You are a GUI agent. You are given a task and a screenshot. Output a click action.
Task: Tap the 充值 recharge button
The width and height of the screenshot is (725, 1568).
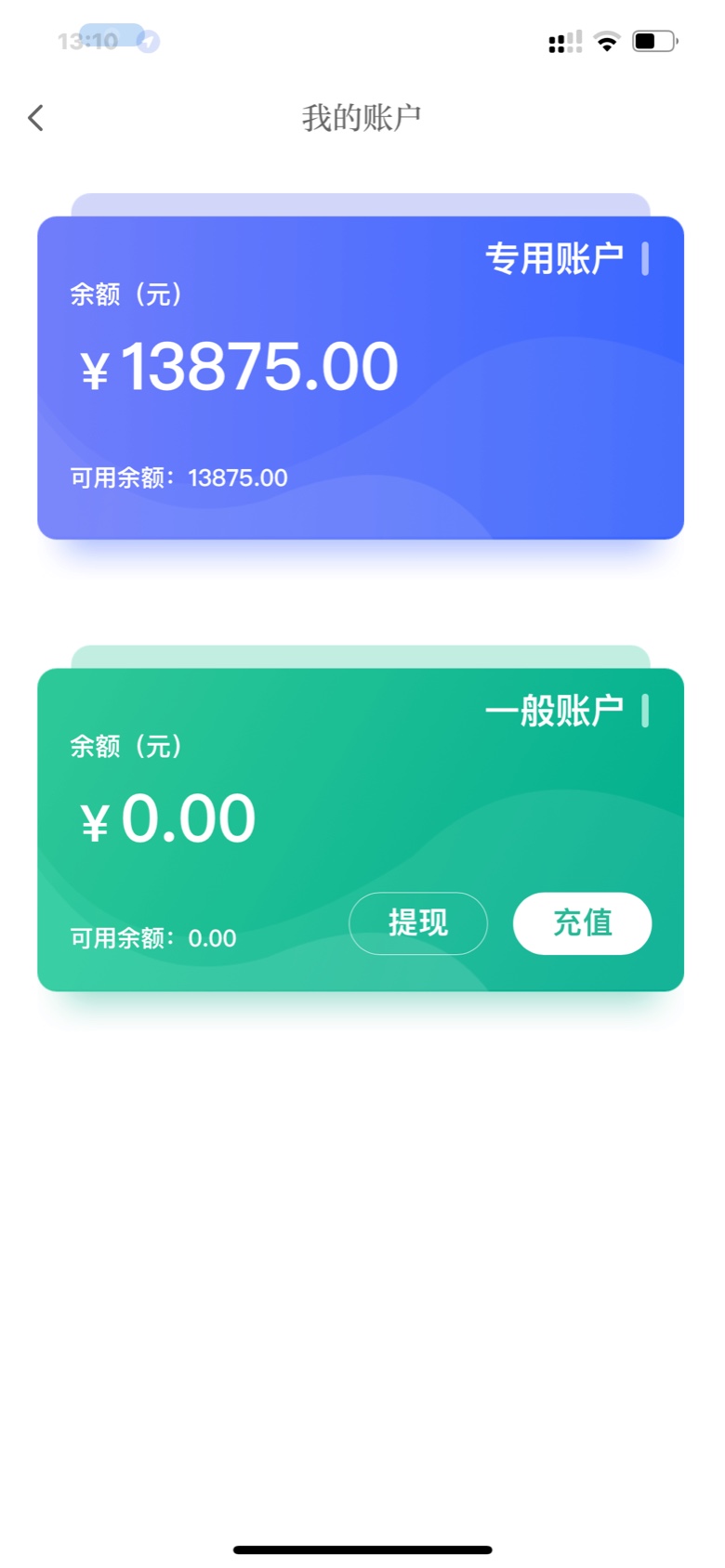tap(583, 923)
